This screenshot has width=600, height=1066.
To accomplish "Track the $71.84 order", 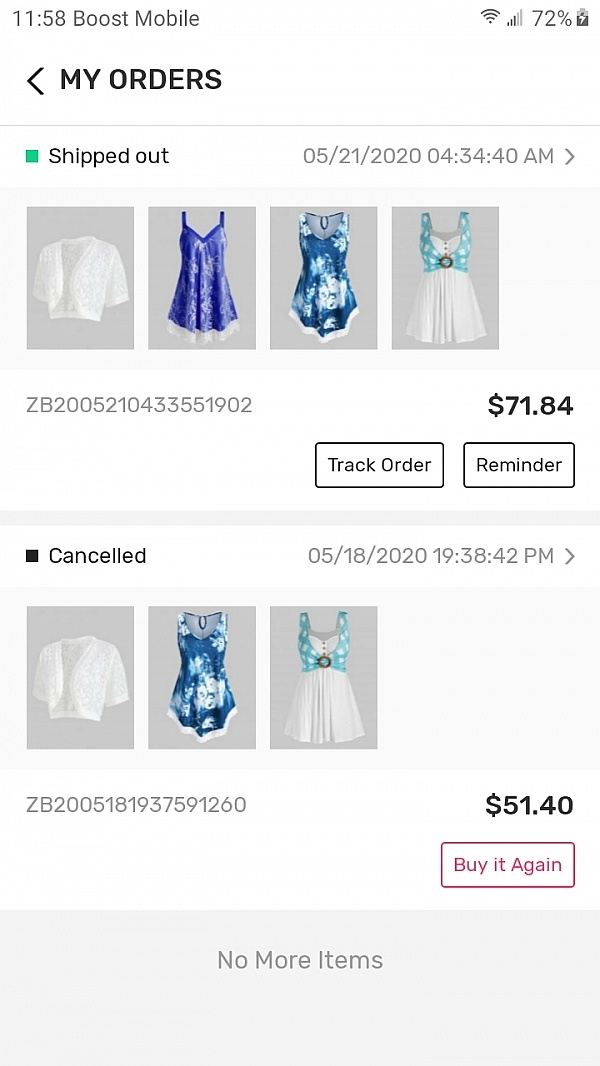I will 379,465.
